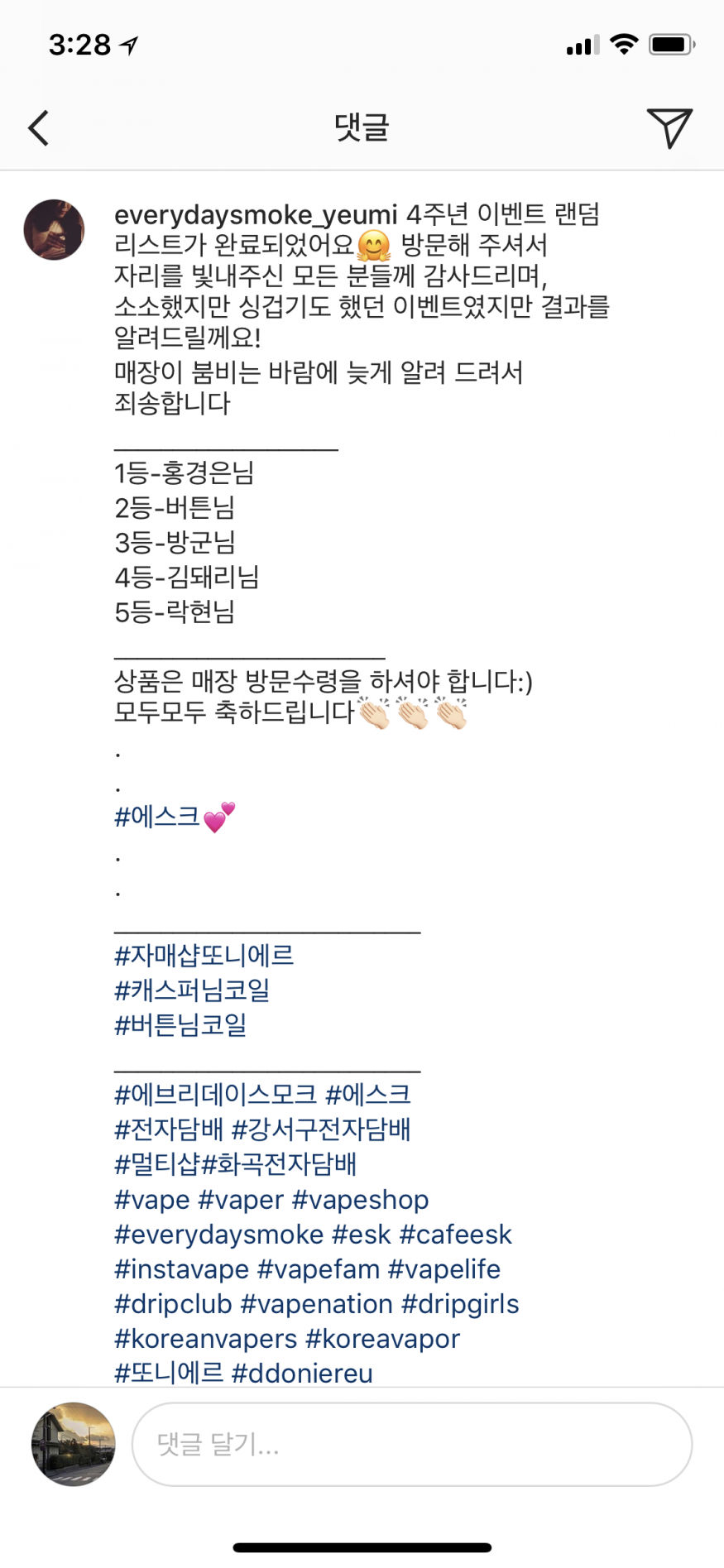Open hashtag #vapeshop
Screen dimensions: 724x1568
pos(360,1200)
